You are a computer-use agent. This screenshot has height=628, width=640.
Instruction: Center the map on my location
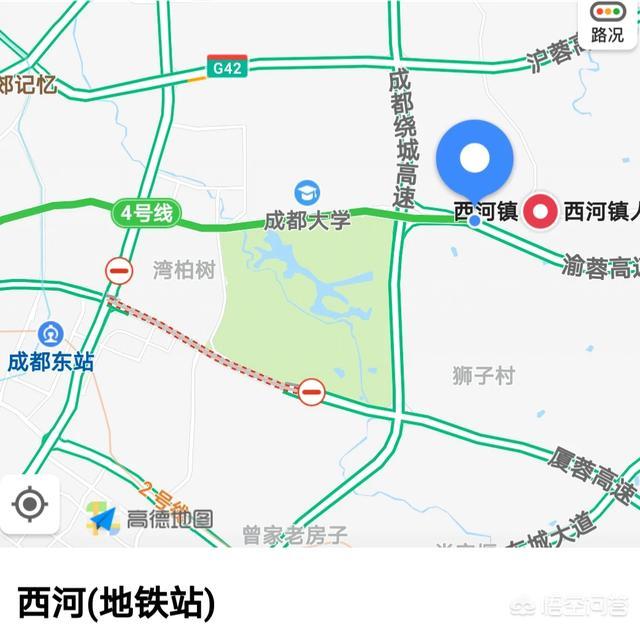(29, 504)
